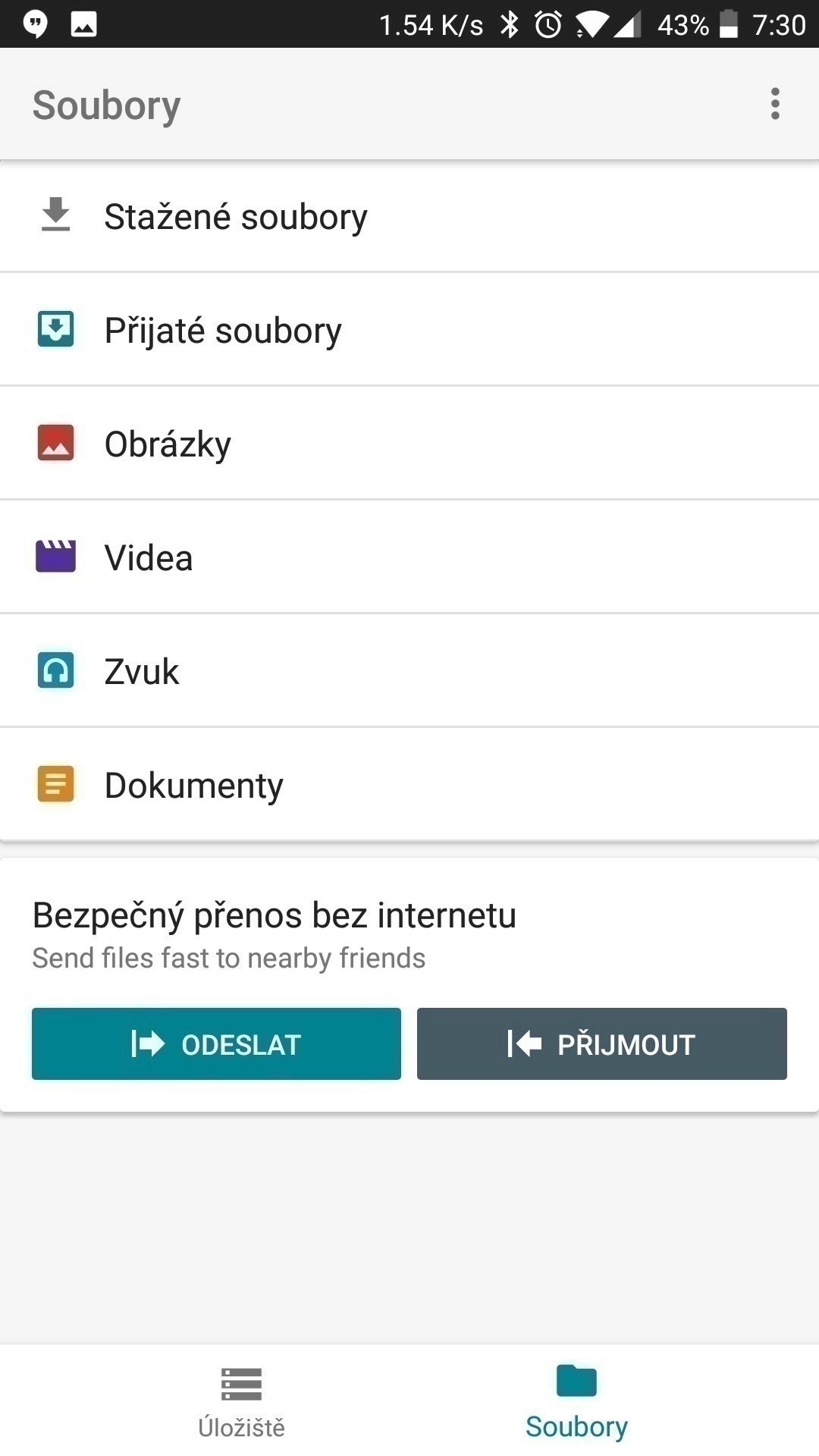
Task: Open the Dokumenty category
Action: 409,785
